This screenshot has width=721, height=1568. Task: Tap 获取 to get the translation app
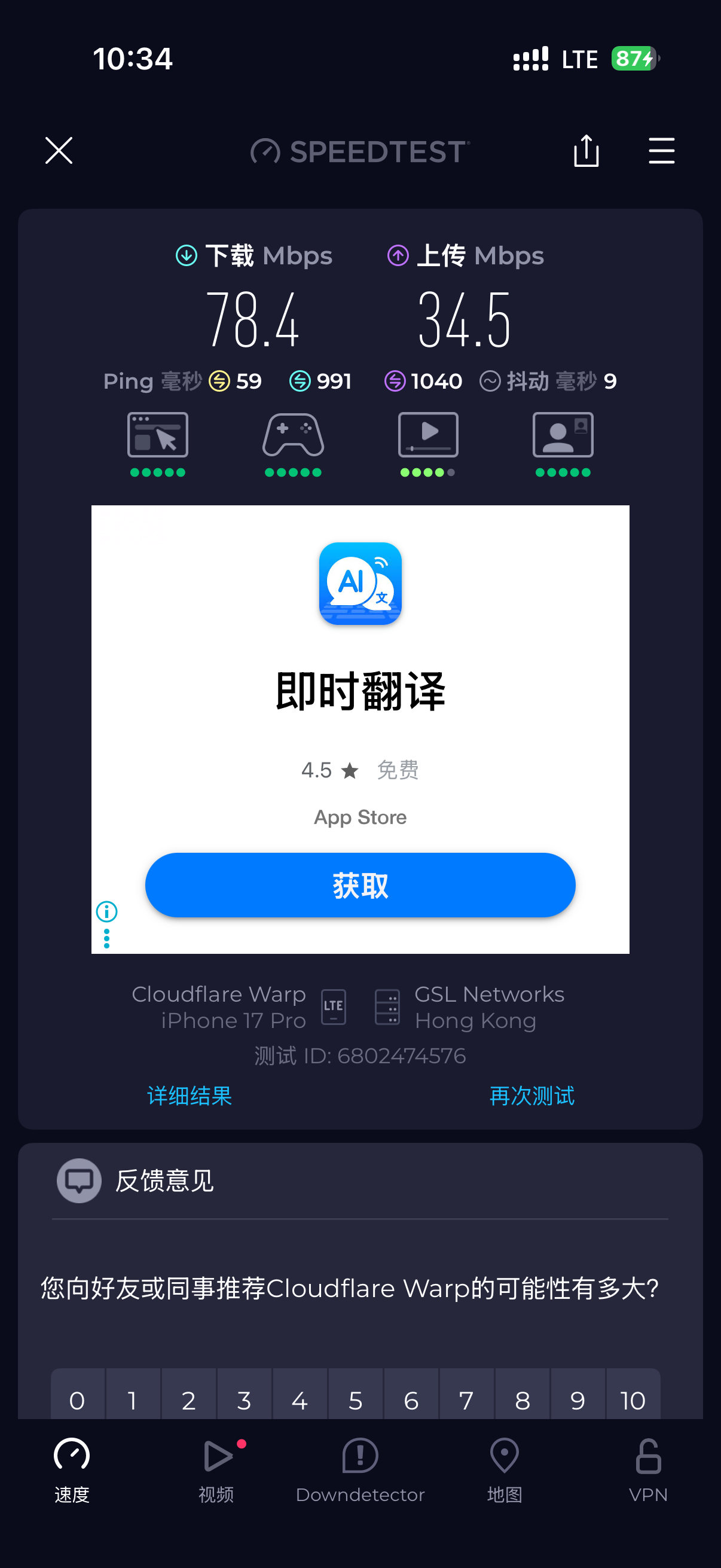(x=360, y=884)
